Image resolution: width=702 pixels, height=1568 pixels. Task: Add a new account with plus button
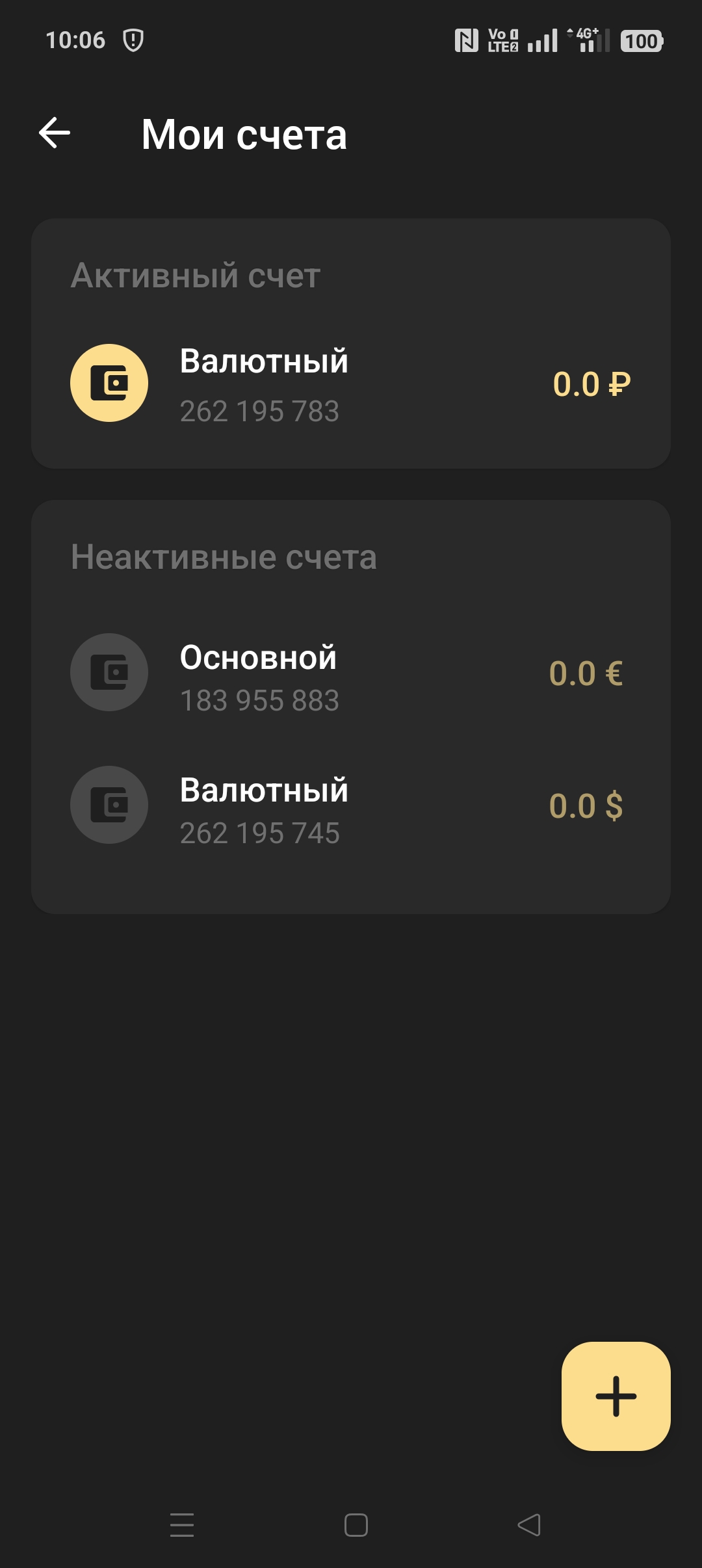tap(616, 1396)
